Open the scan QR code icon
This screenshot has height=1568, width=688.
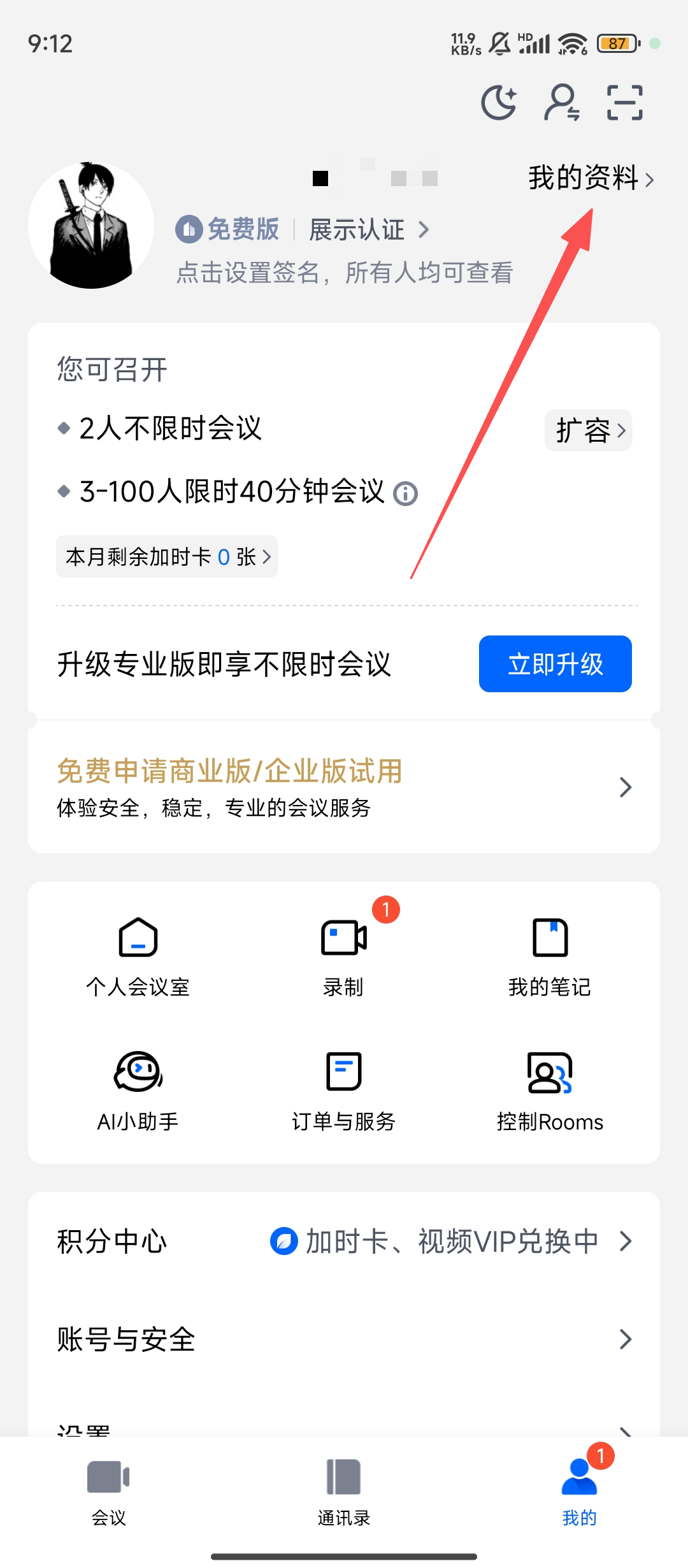click(x=624, y=103)
